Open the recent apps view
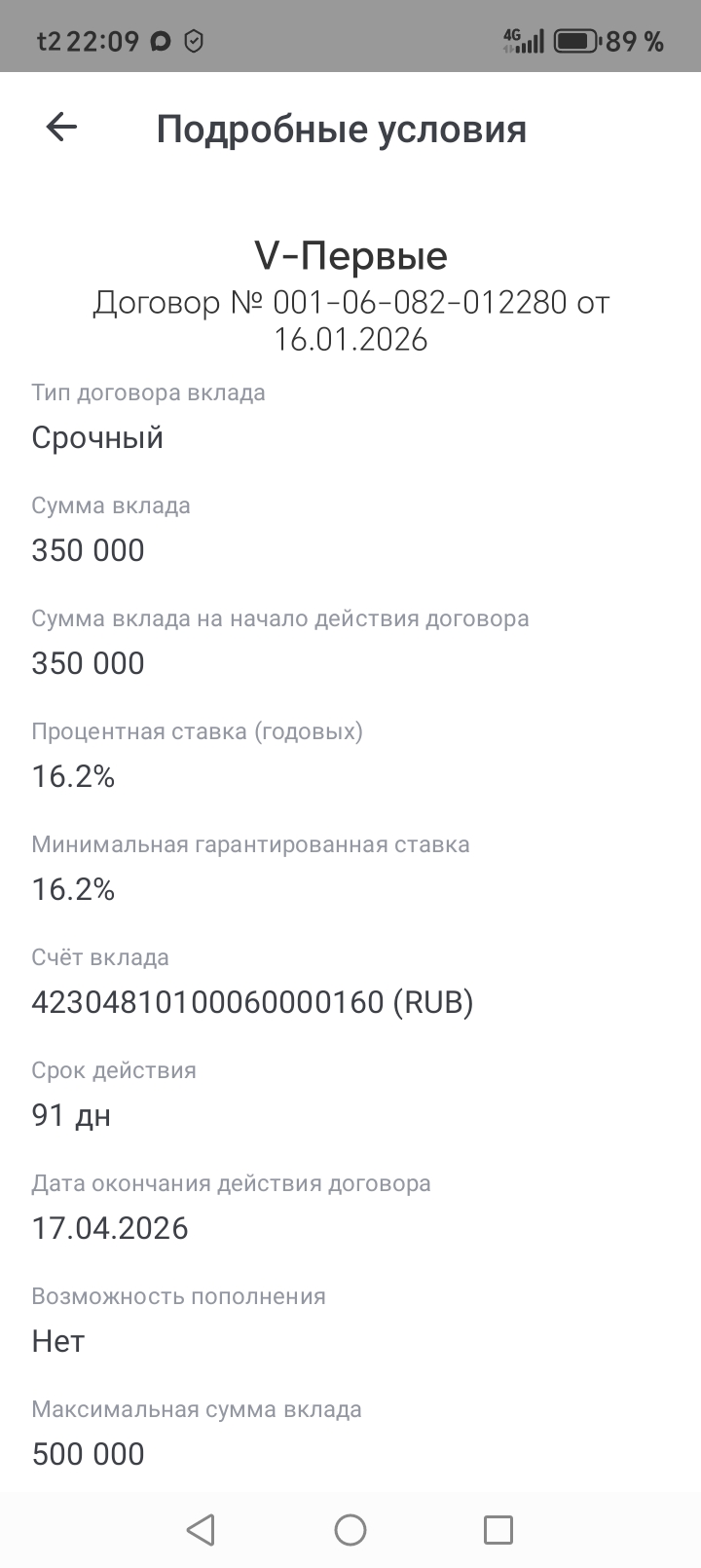Viewport: 701px width, 1568px height. (498, 1530)
